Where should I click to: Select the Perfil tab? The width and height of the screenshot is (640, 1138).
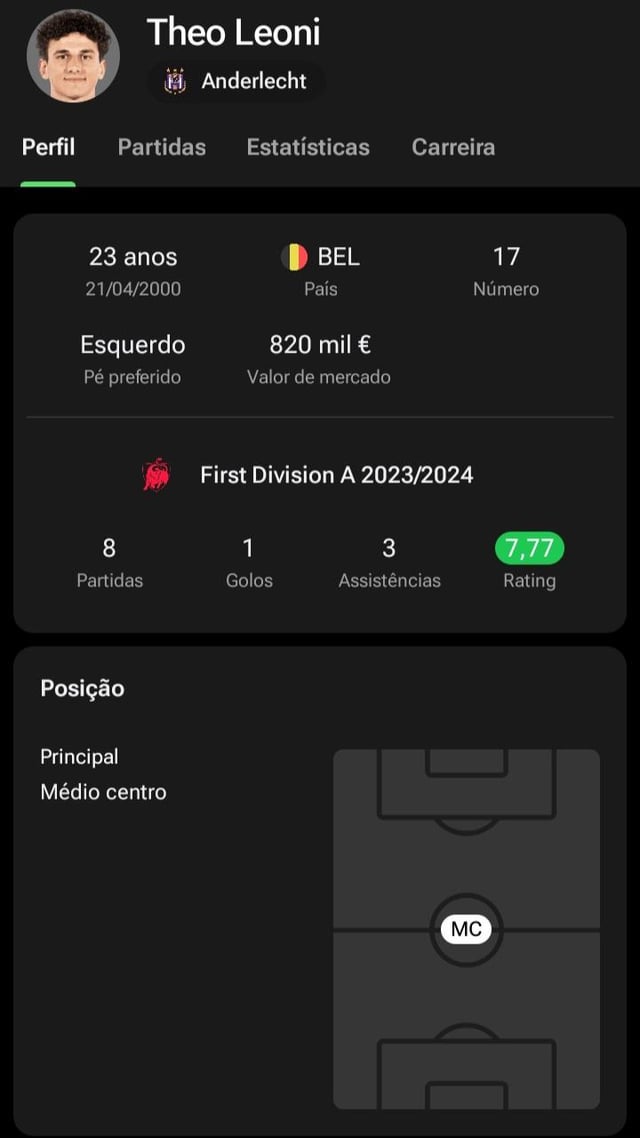pyautogui.click(x=48, y=147)
